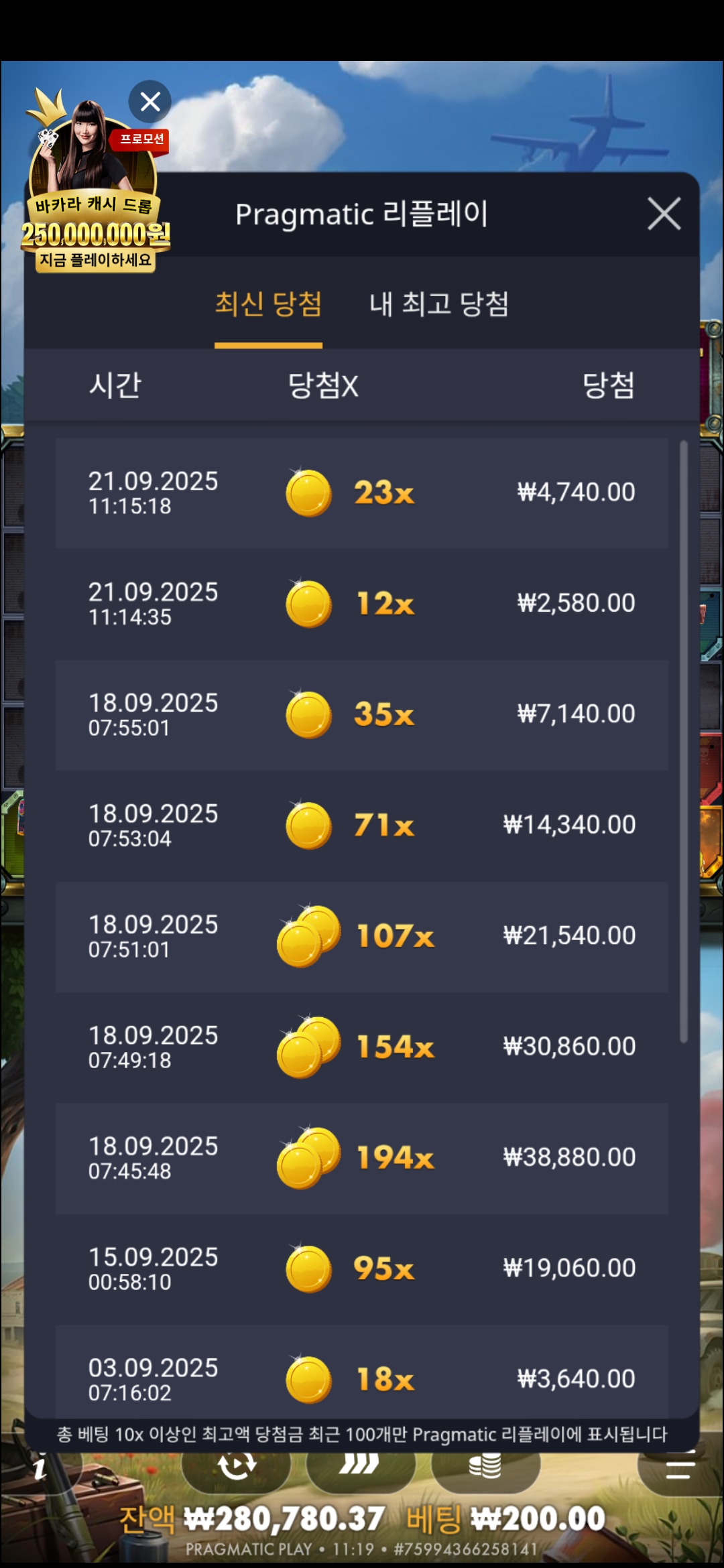
Task: Open the 107x win worth ₩21,540.00
Action: tap(362, 936)
